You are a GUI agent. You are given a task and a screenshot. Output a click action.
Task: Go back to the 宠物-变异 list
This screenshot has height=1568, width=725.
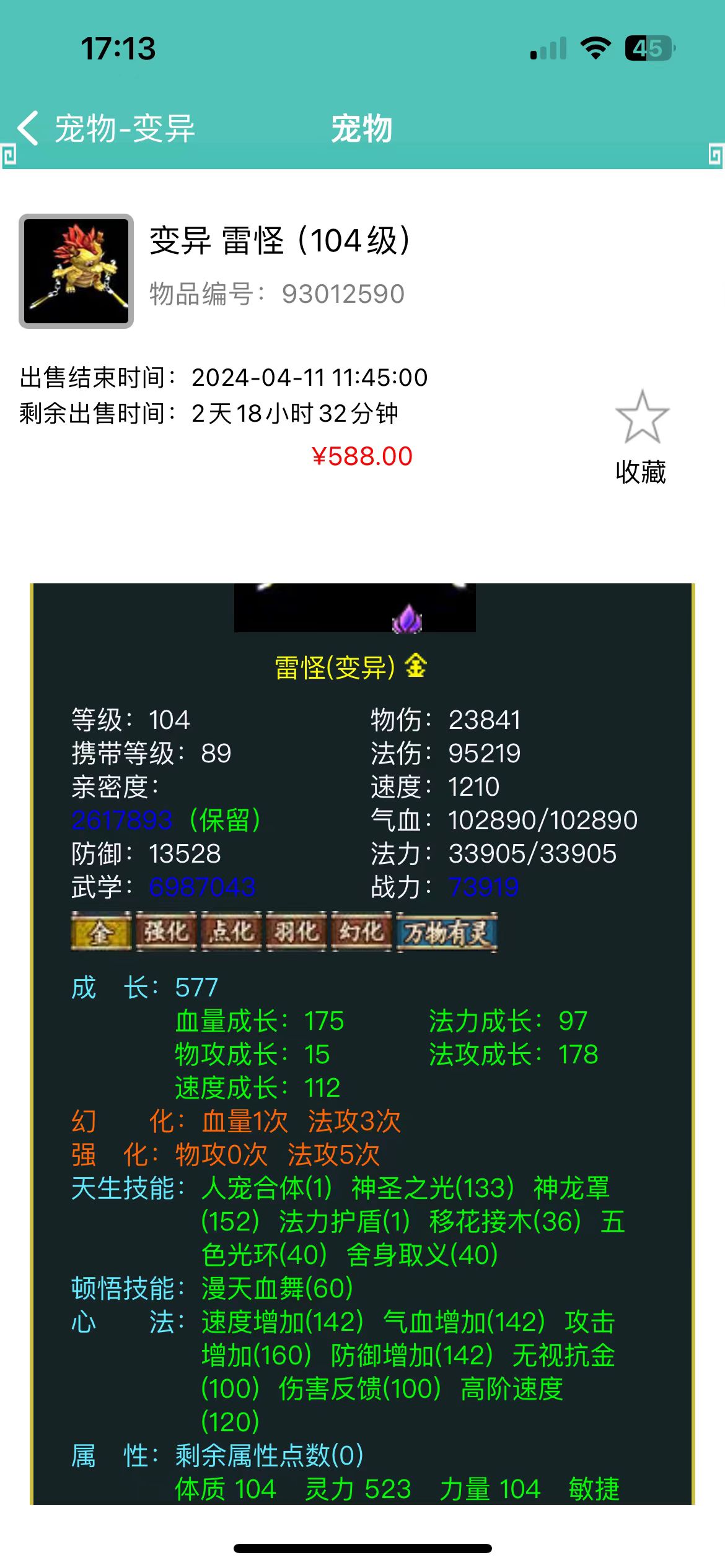[x=105, y=129]
